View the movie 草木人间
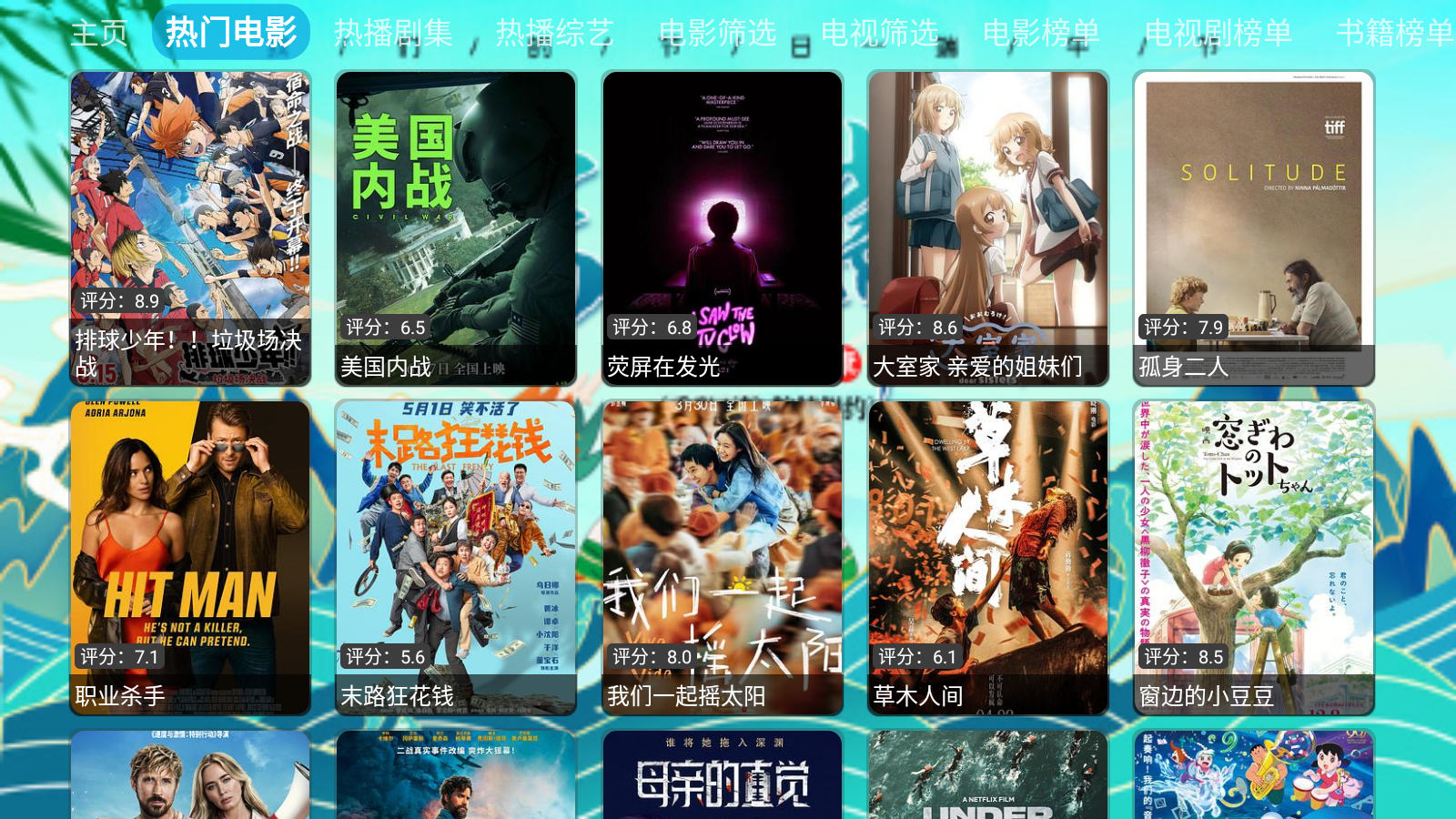 [988, 557]
